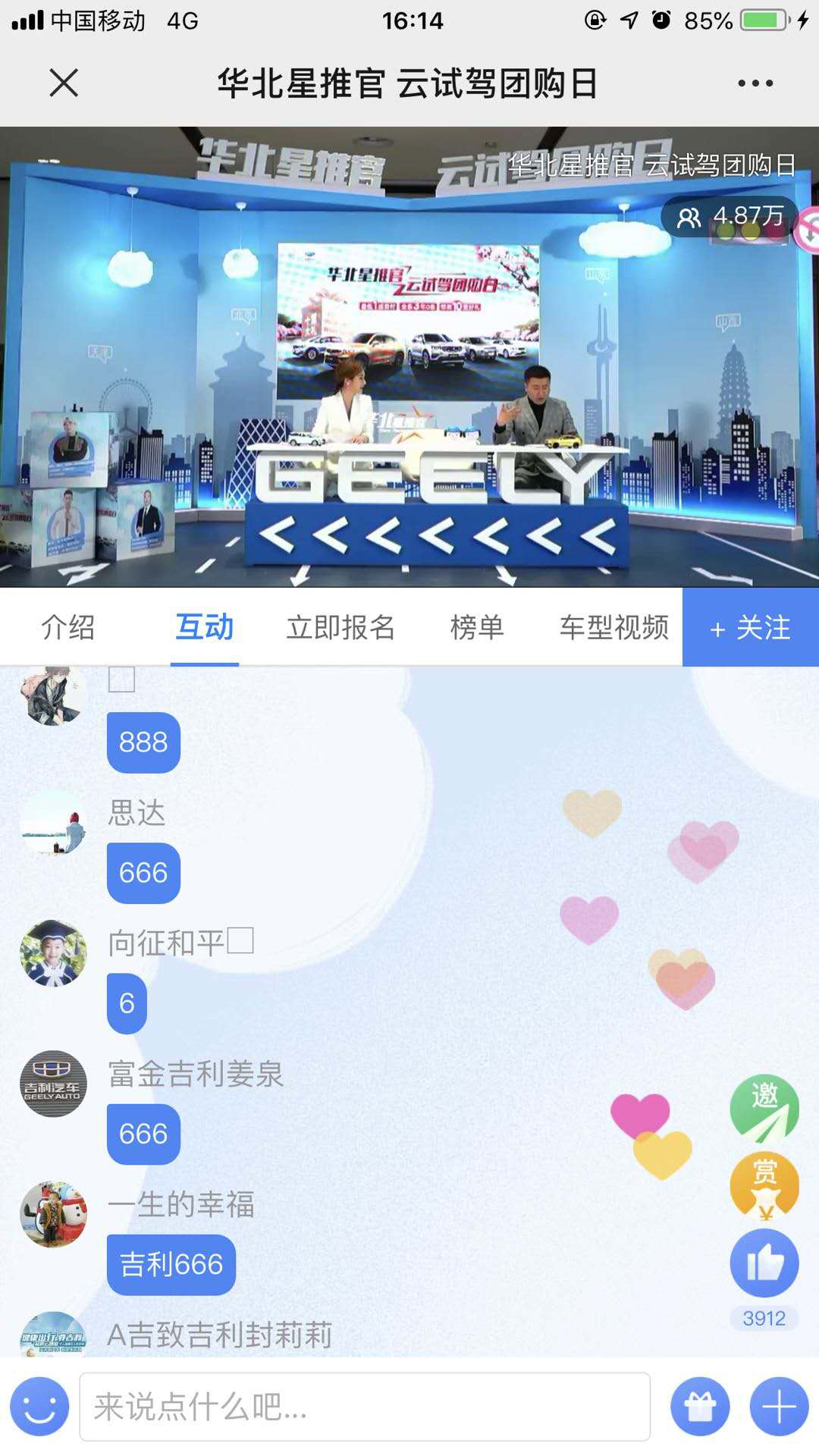Open the 立即报名 tab
The width and height of the screenshot is (819, 1456).
coord(340,627)
